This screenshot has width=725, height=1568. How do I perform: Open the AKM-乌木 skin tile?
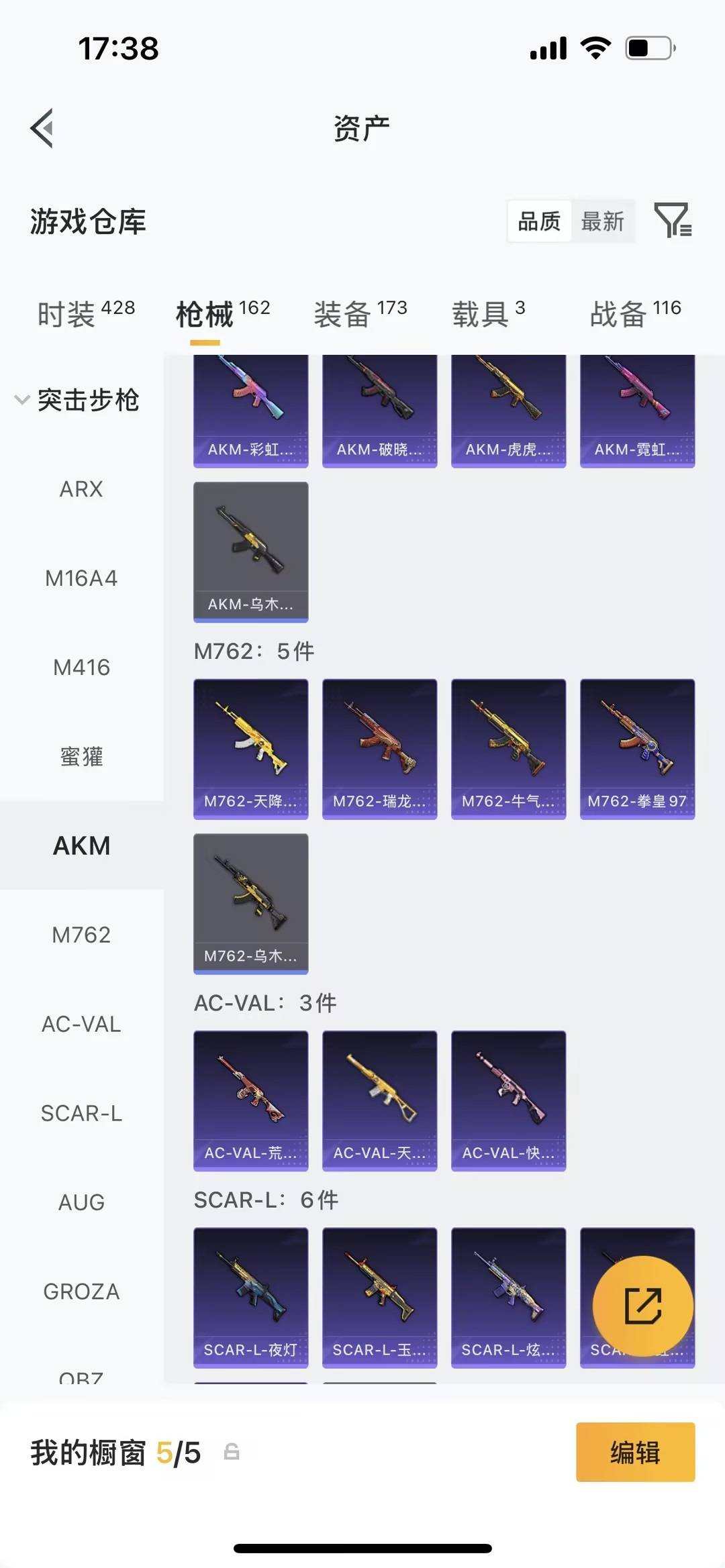250,552
